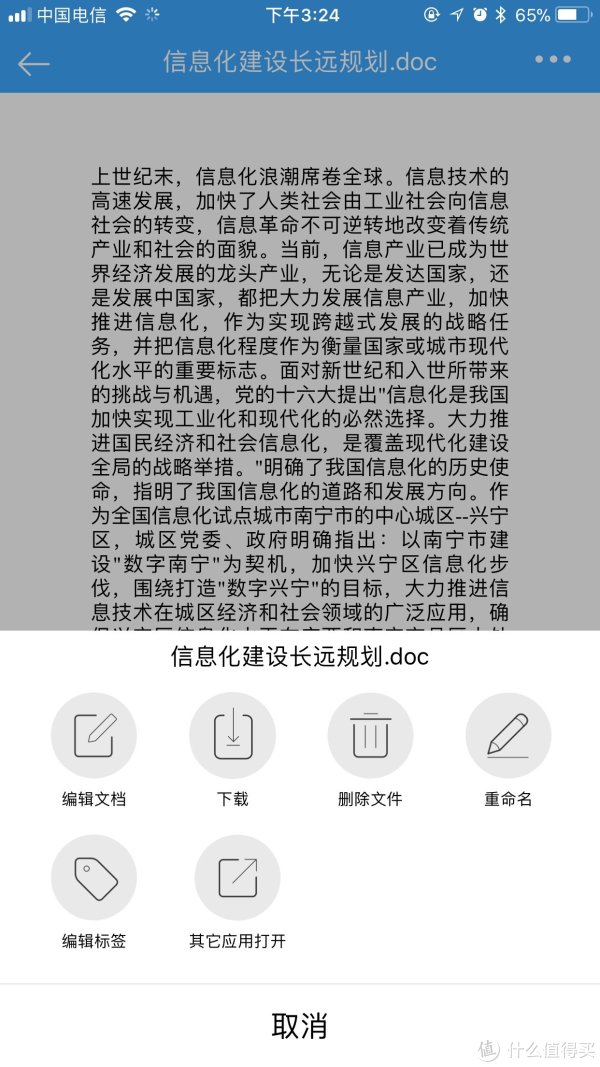
Task: Open the three-dot overflow menu
Action: point(552,60)
